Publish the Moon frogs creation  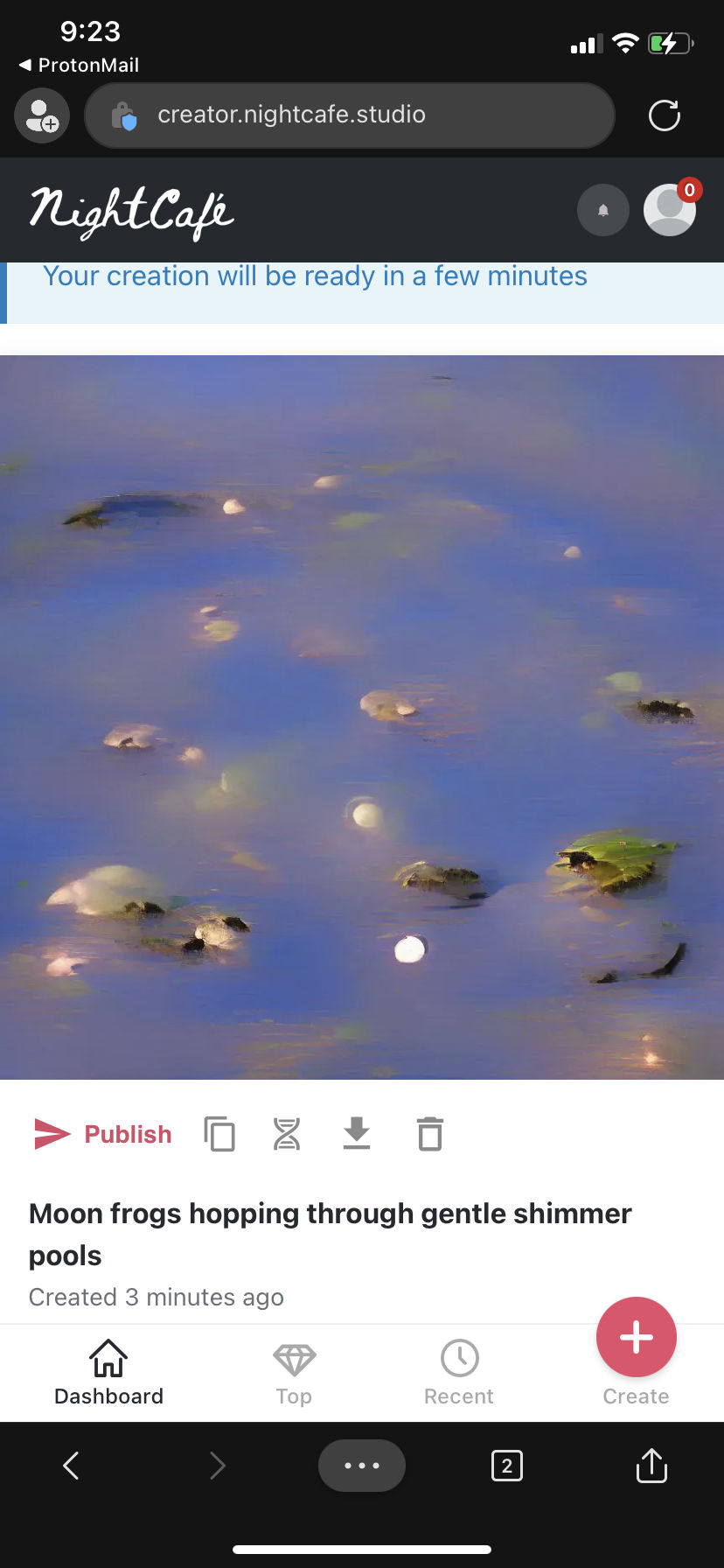(103, 1134)
